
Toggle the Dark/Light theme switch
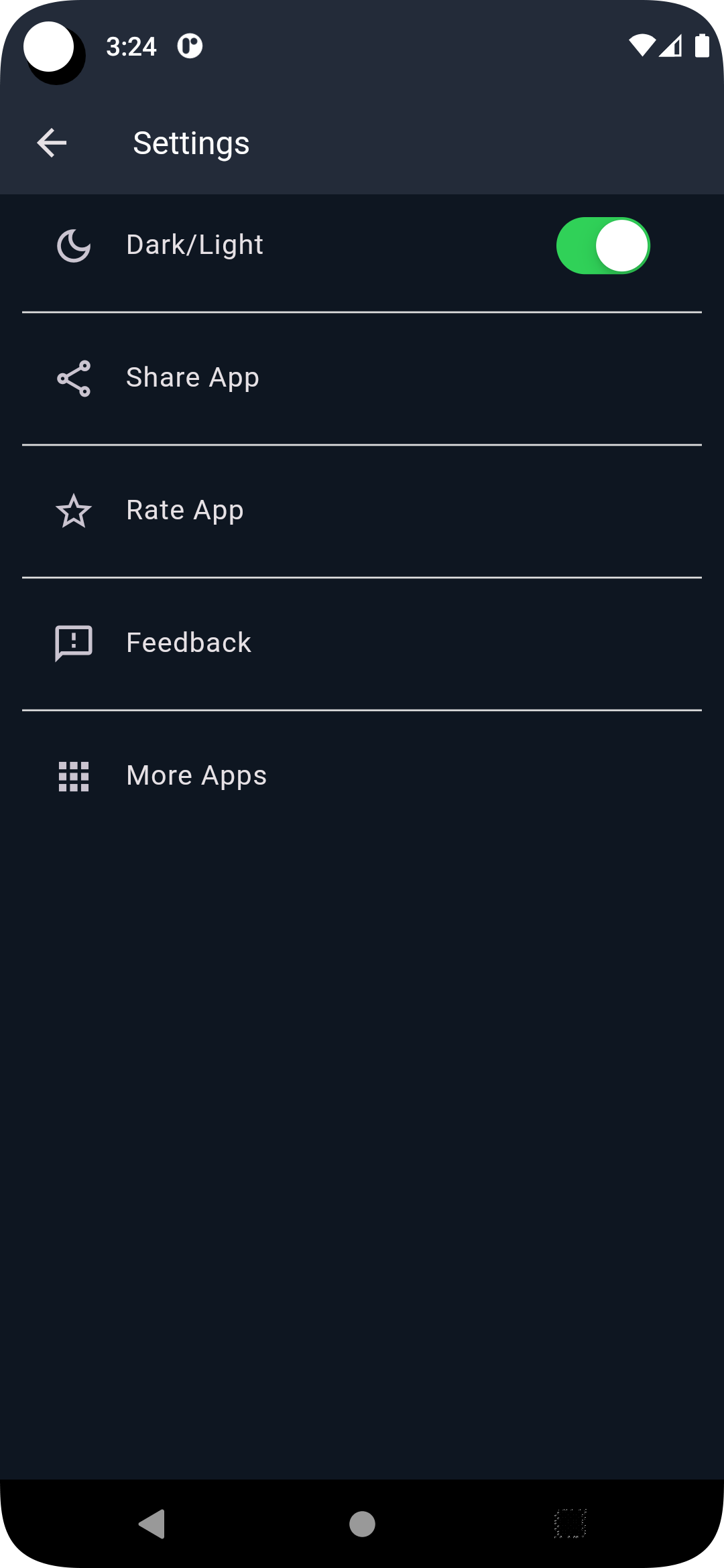pyautogui.click(x=603, y=246)
